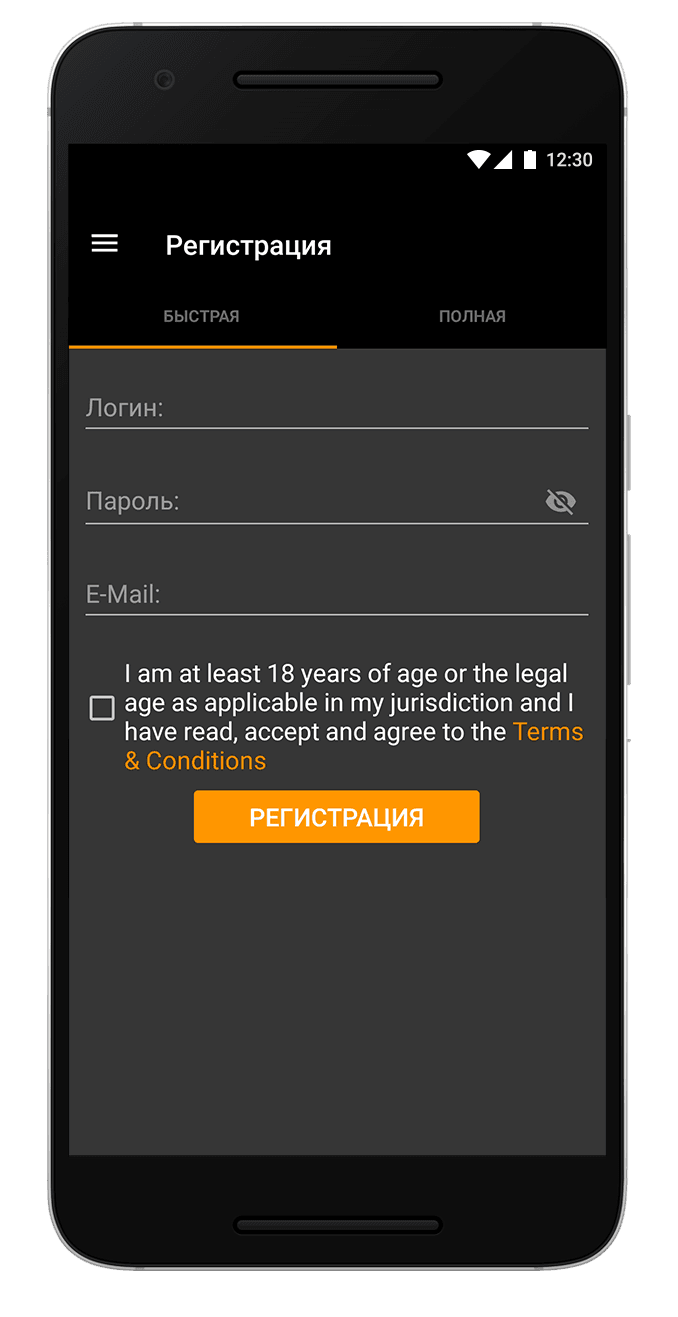Open the Terms & Conditions link
The height and width of the screenshot is (1317, 678).
point(354,746)
